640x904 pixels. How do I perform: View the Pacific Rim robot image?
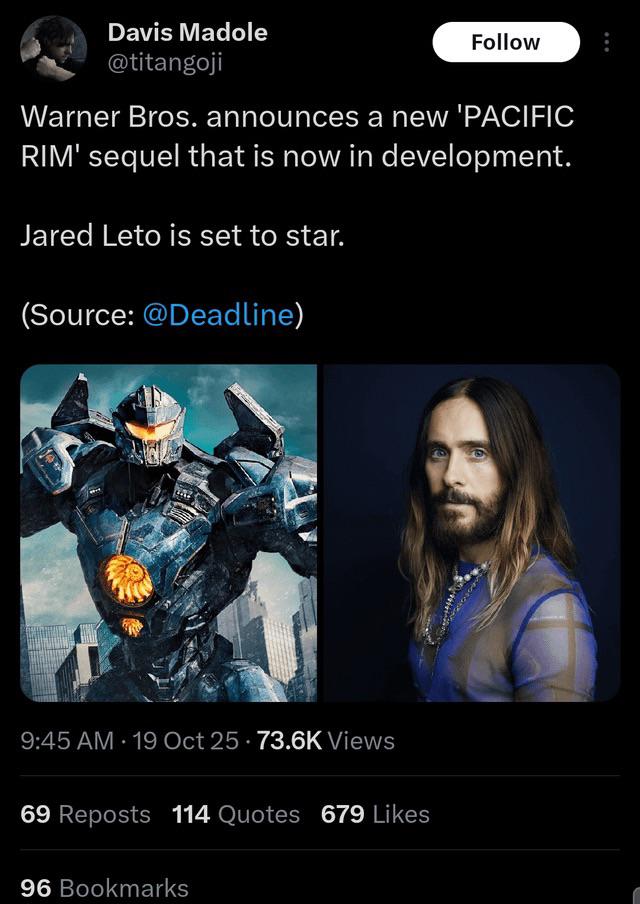pos(168,532)
